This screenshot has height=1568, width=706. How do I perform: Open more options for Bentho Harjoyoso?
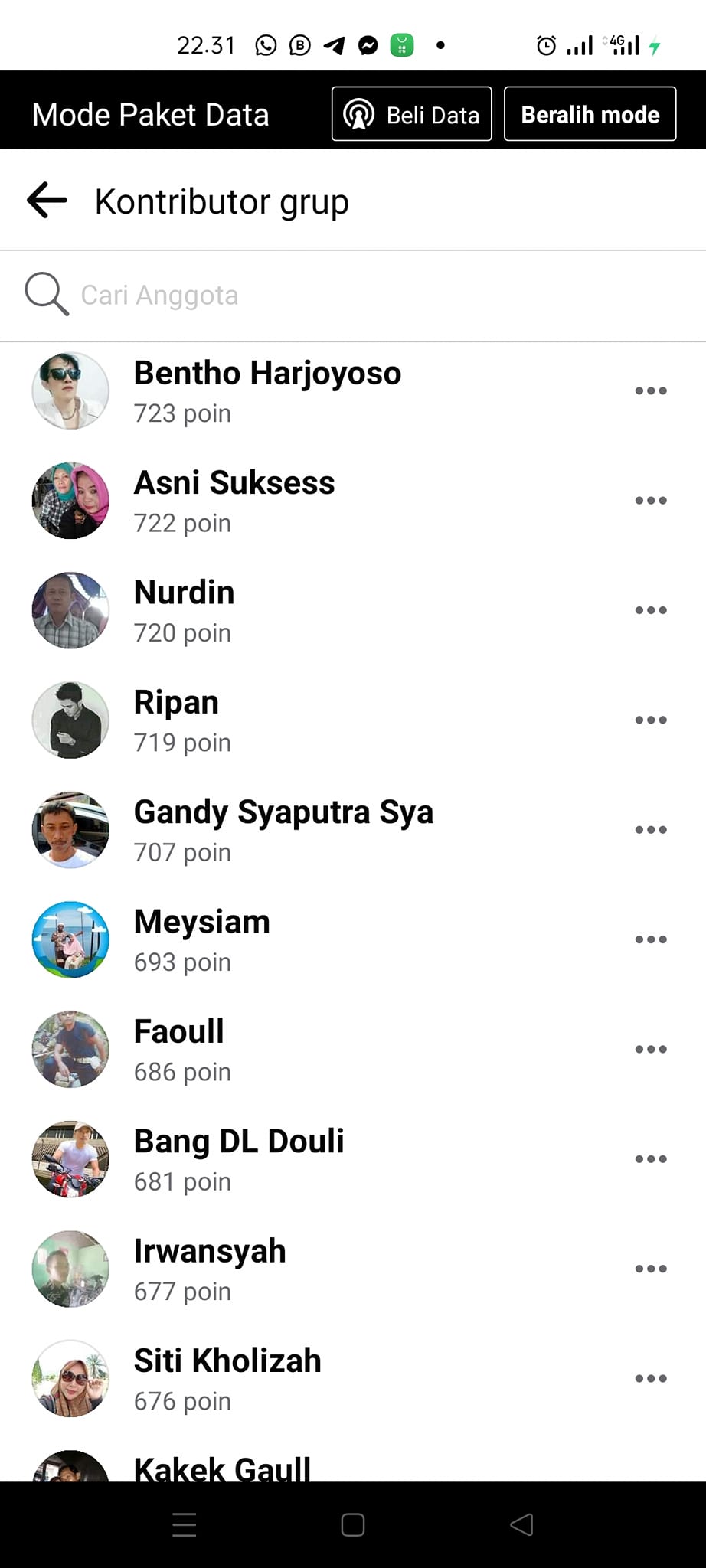pyautogui.click(x=651, y=391)
